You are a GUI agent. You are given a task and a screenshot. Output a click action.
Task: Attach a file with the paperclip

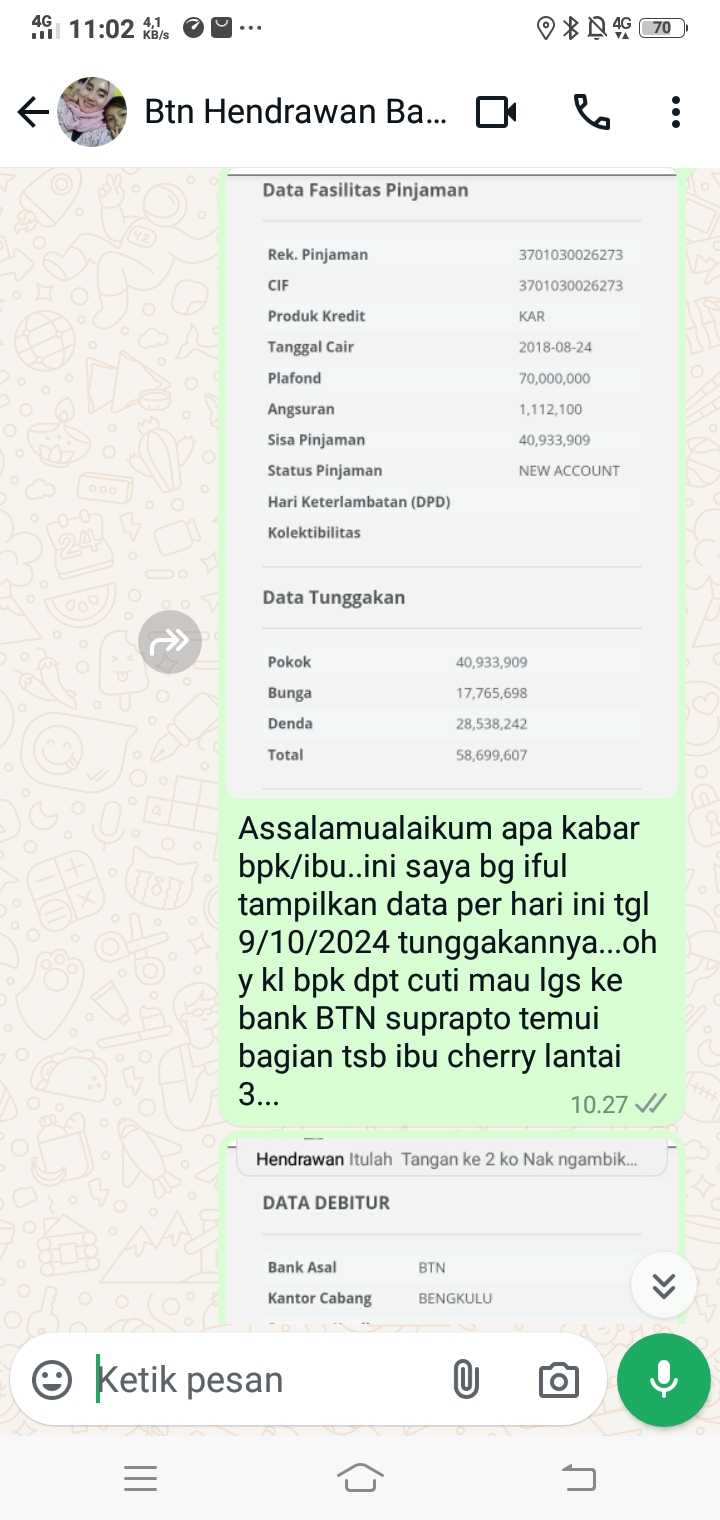point(465,1380)
